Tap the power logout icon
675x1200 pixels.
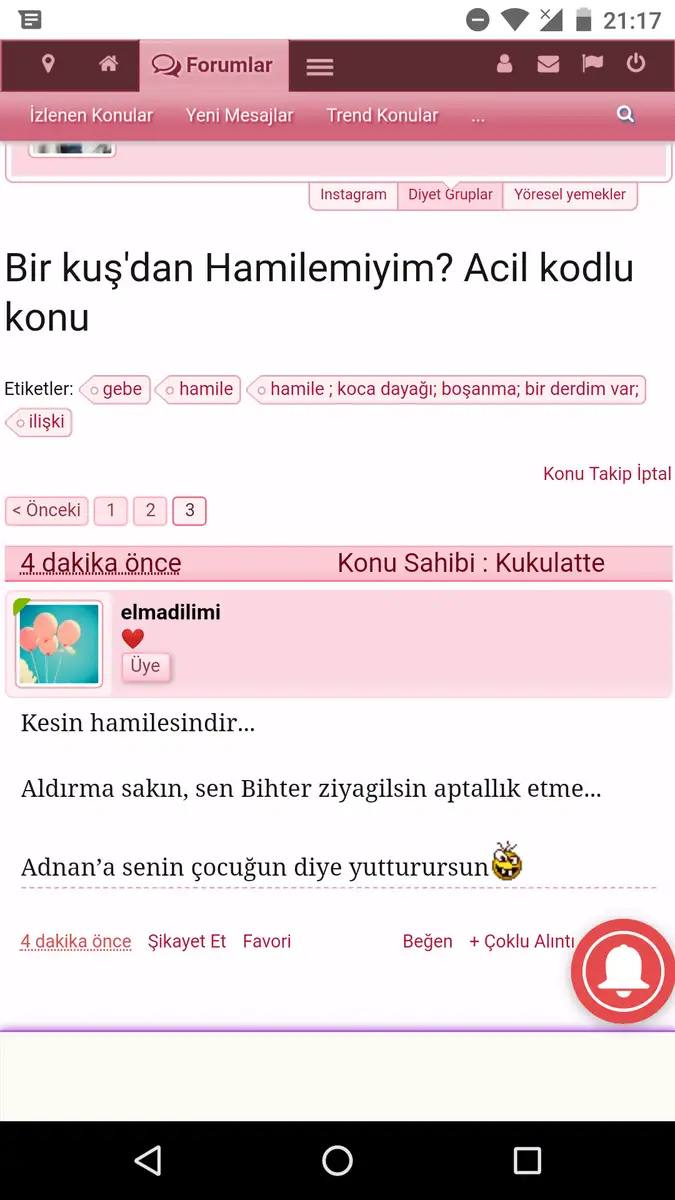[x=636, y=65]
